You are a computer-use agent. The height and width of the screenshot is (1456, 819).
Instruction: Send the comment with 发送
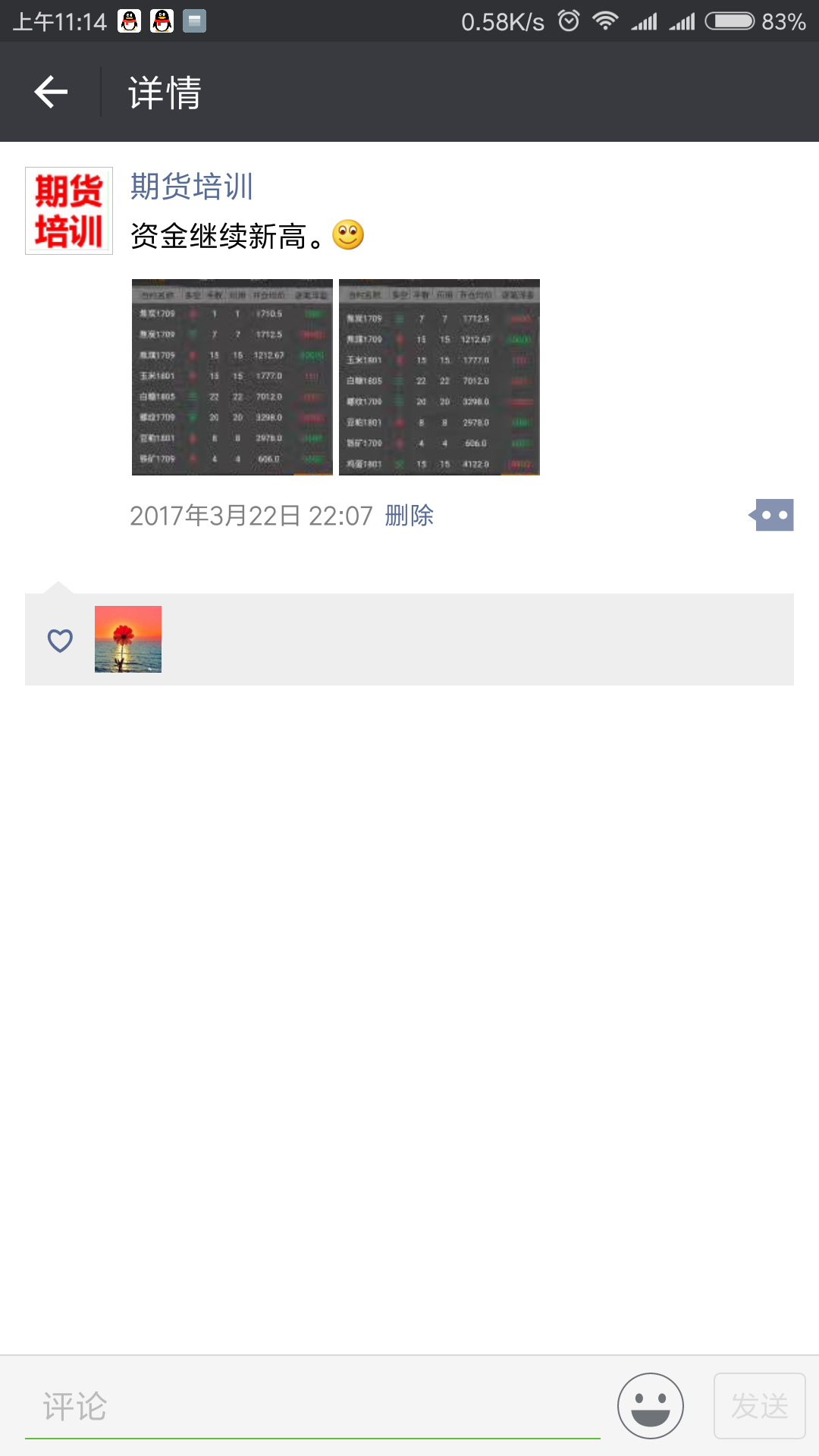pos(760,1406)
